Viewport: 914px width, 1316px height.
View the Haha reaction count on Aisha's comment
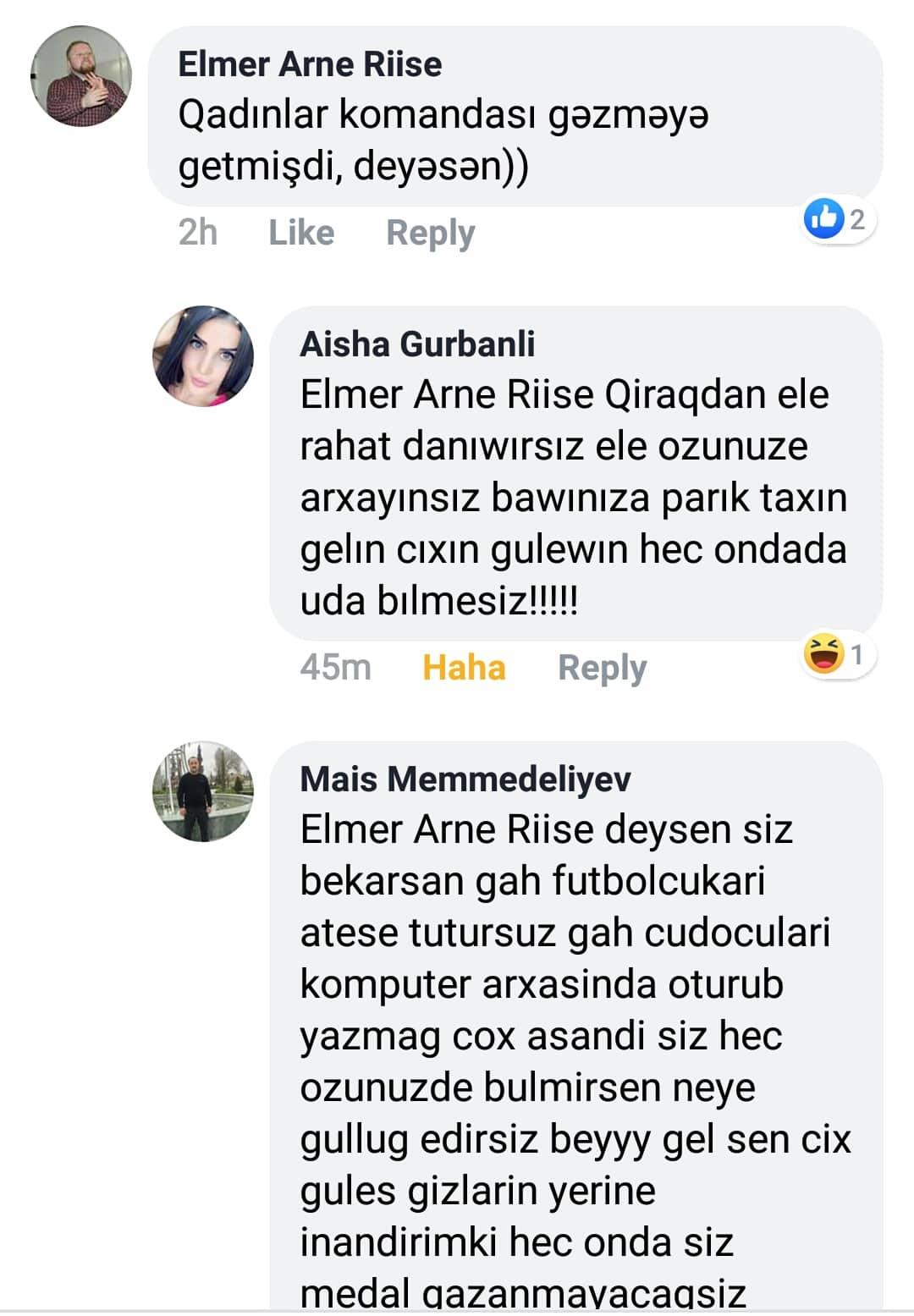click(838, 654)
